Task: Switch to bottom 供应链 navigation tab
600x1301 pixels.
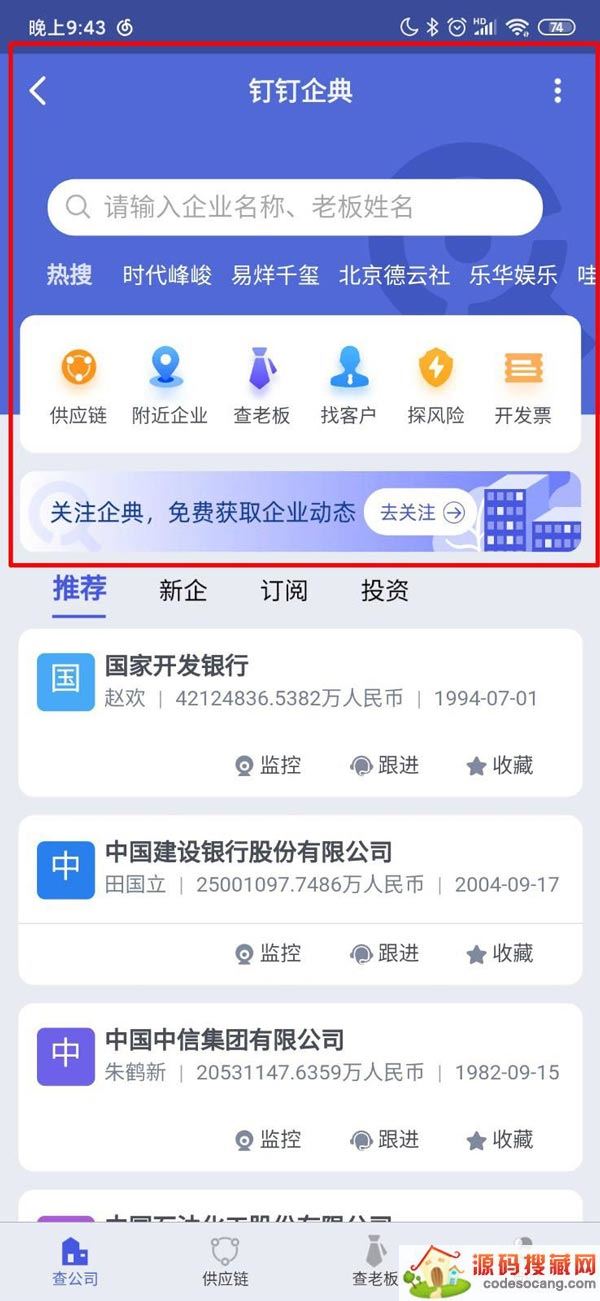Action: click(x=225, y=1262)
